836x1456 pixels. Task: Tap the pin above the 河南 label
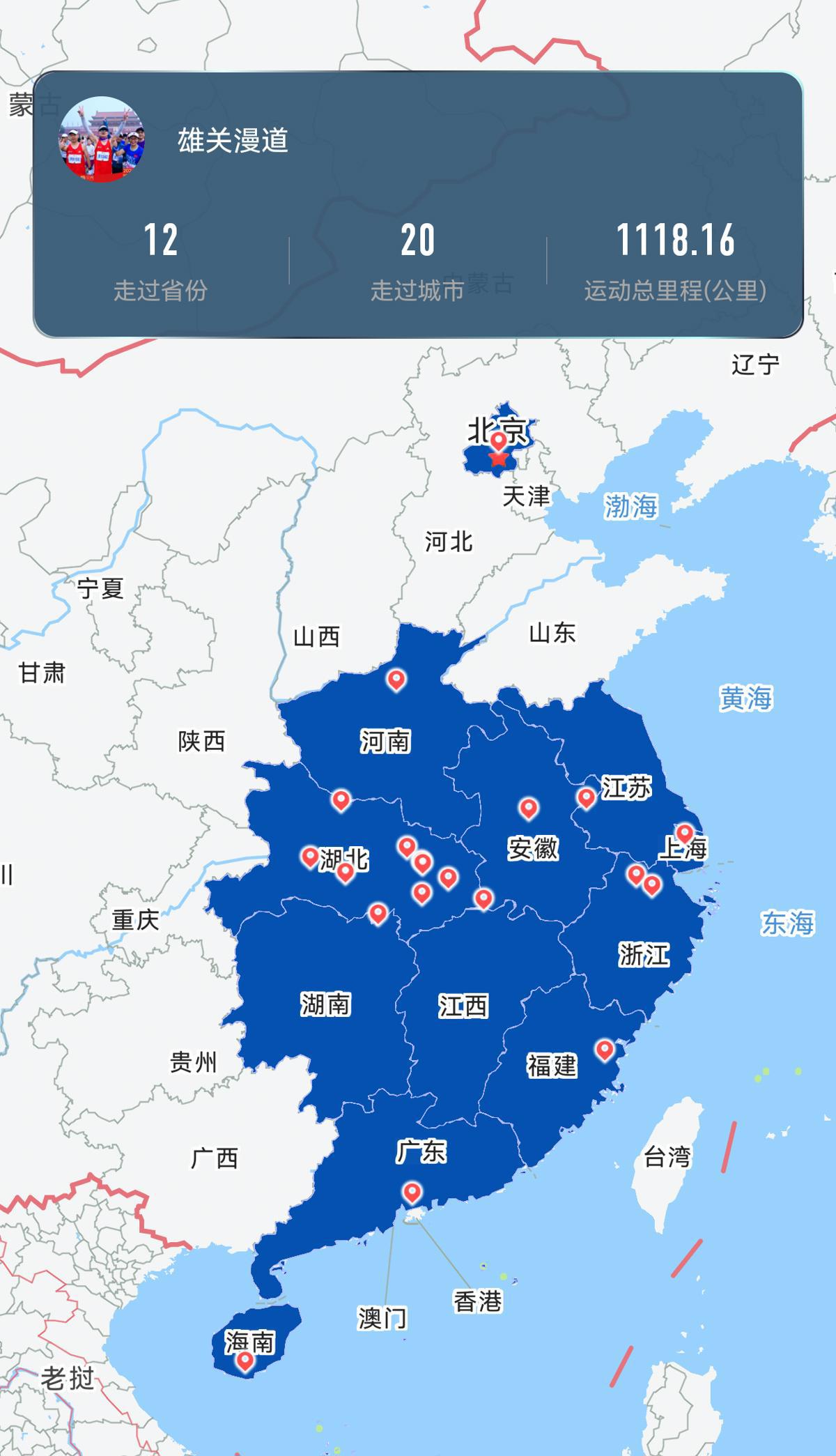396,679
